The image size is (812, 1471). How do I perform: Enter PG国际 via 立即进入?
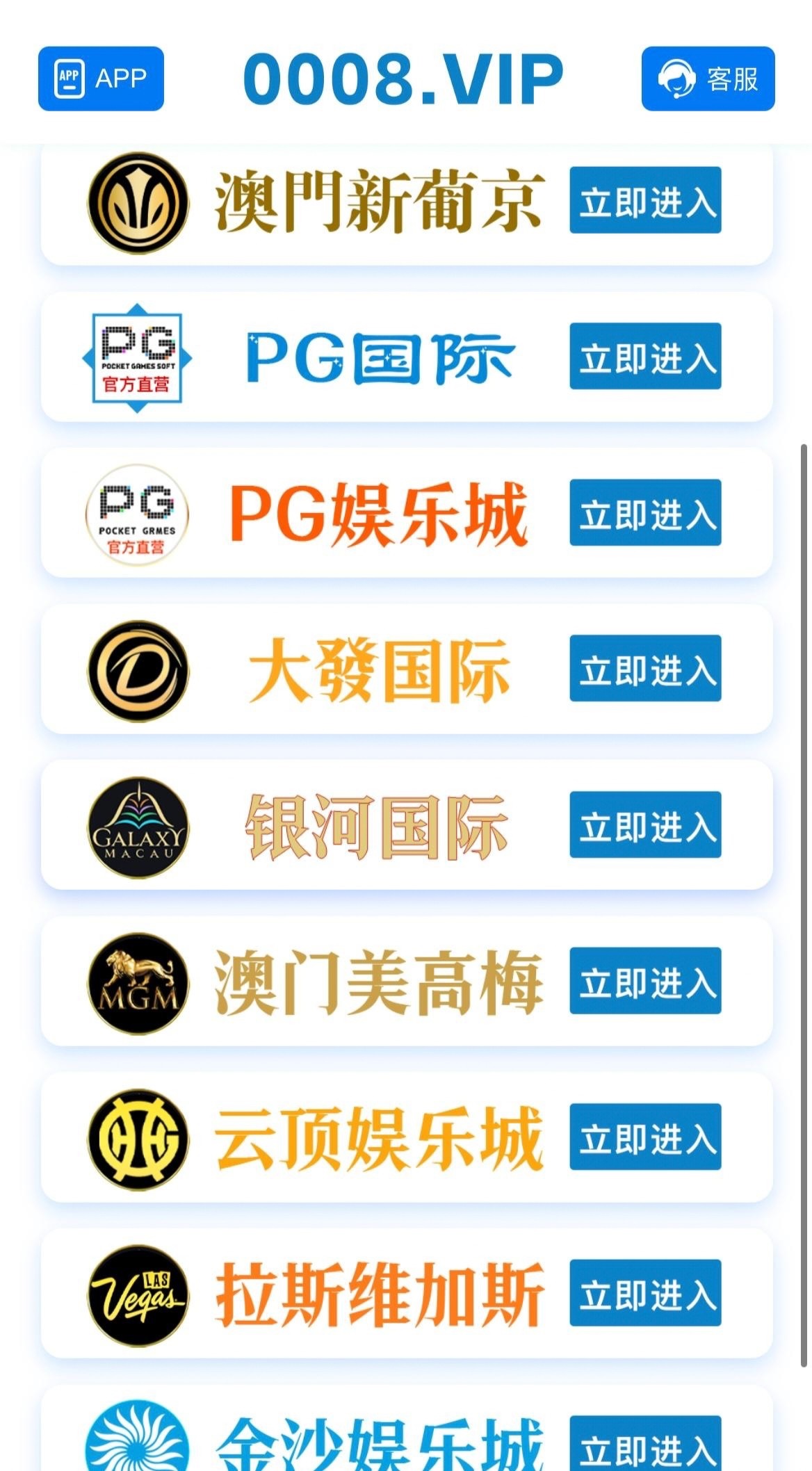(x=645, y=356)
